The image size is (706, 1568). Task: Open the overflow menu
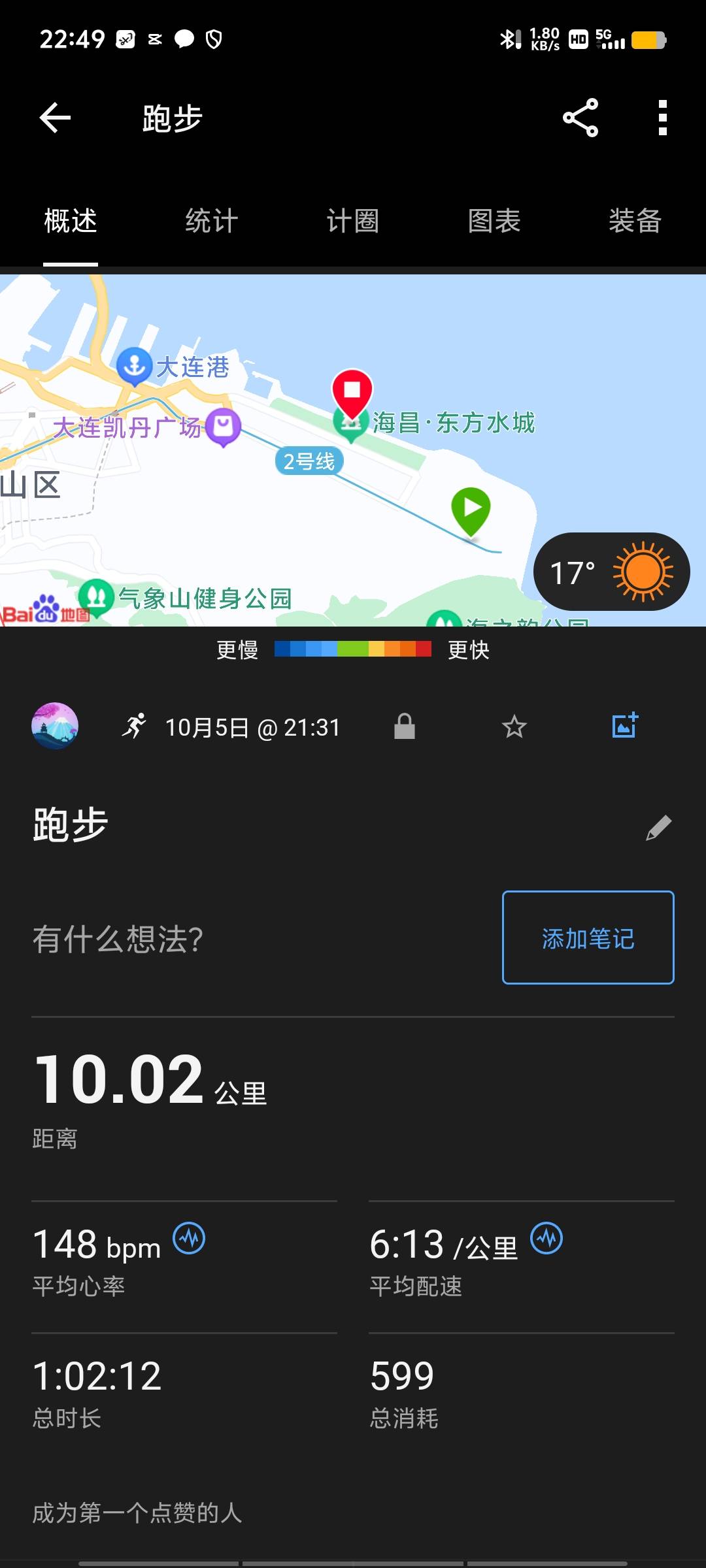662,118
